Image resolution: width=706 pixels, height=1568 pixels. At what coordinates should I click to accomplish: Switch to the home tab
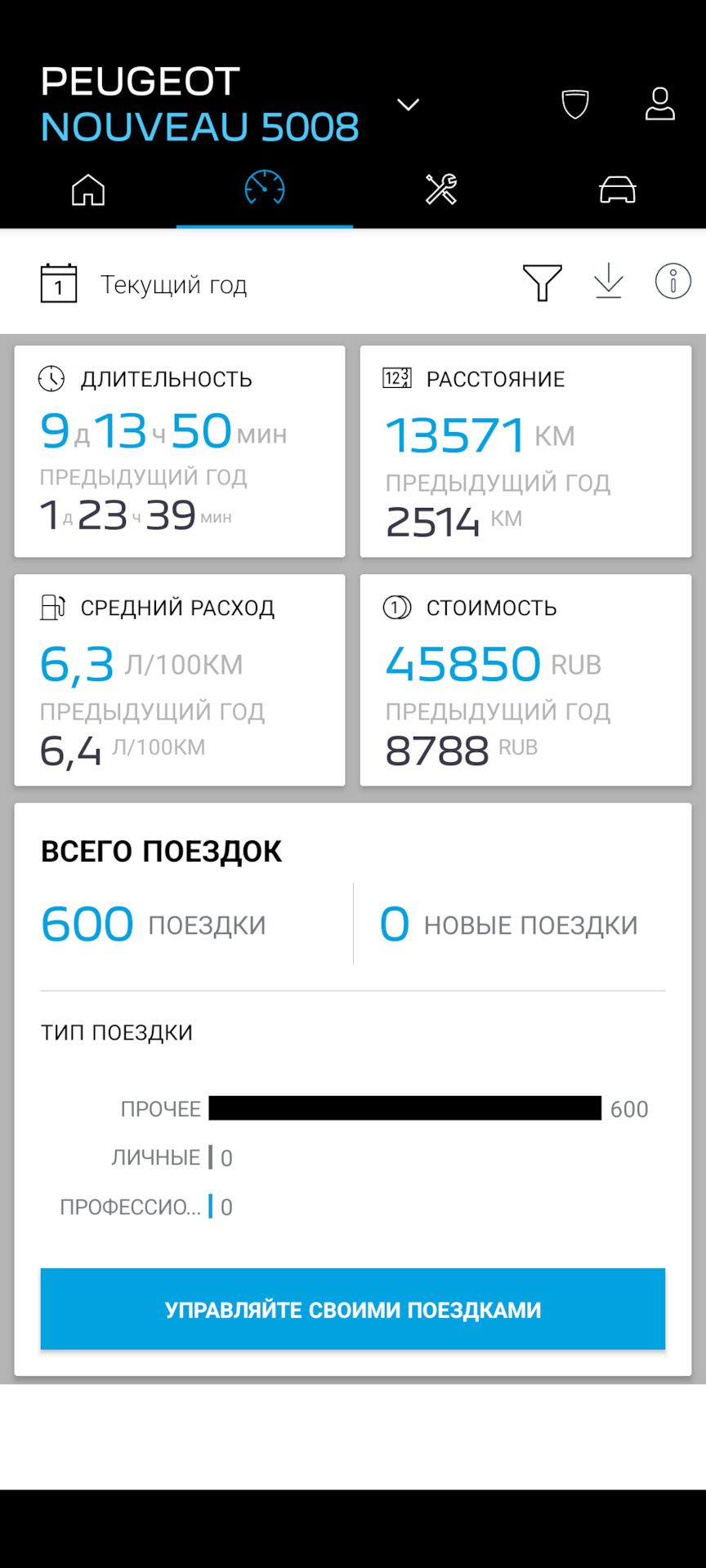[88, 190]
